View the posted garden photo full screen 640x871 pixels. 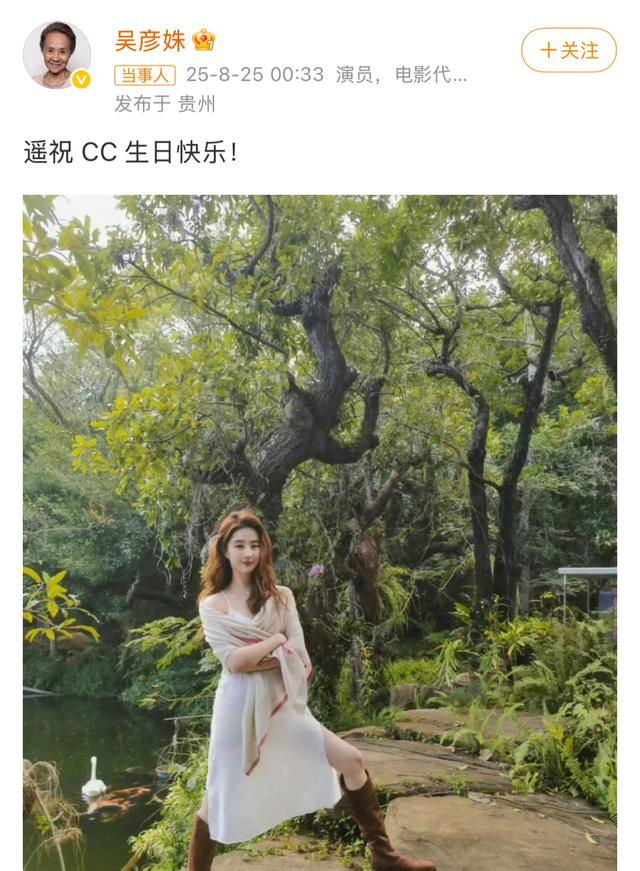320,532
